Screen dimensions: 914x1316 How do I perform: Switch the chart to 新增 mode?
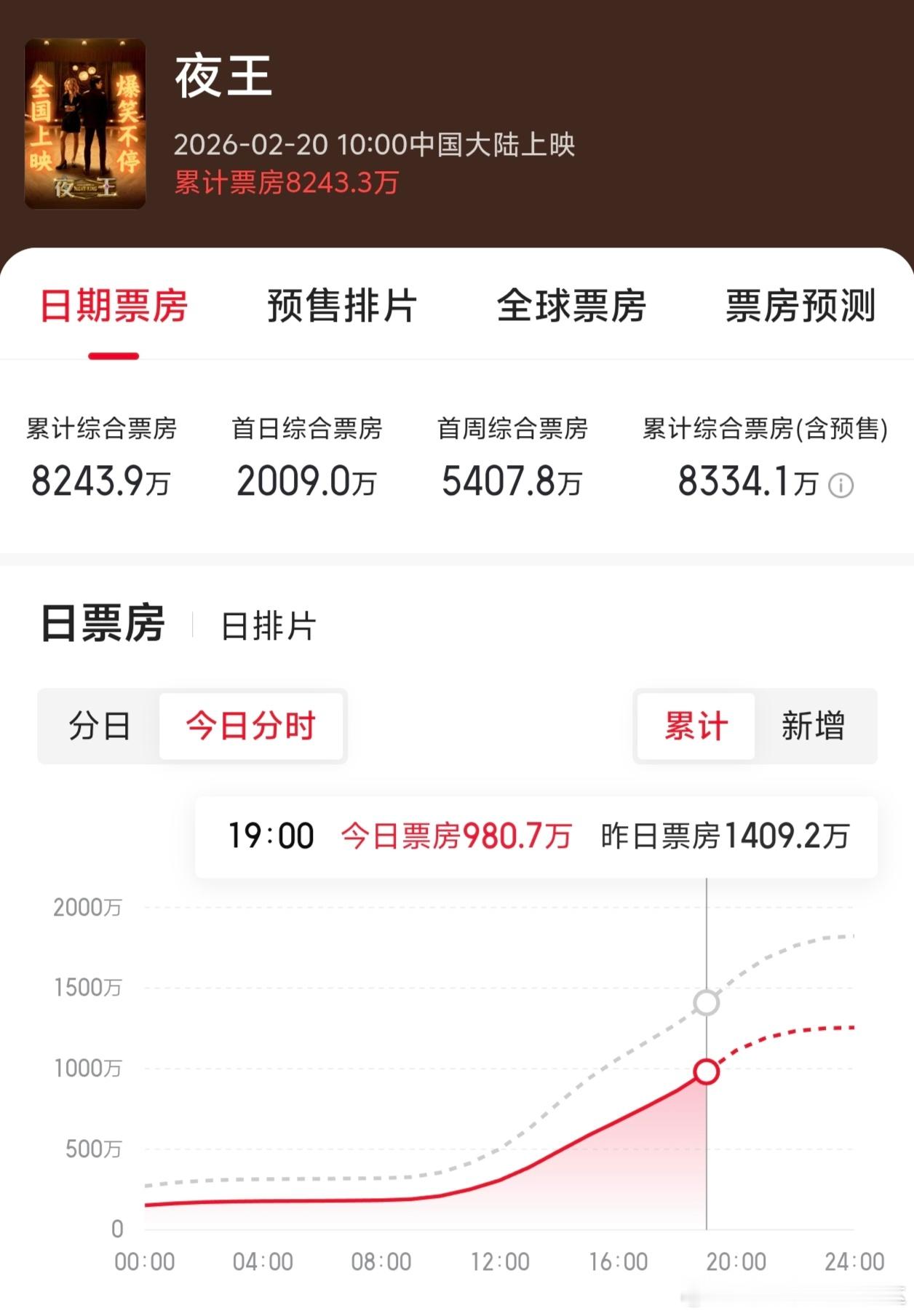[x=814, y=726]
